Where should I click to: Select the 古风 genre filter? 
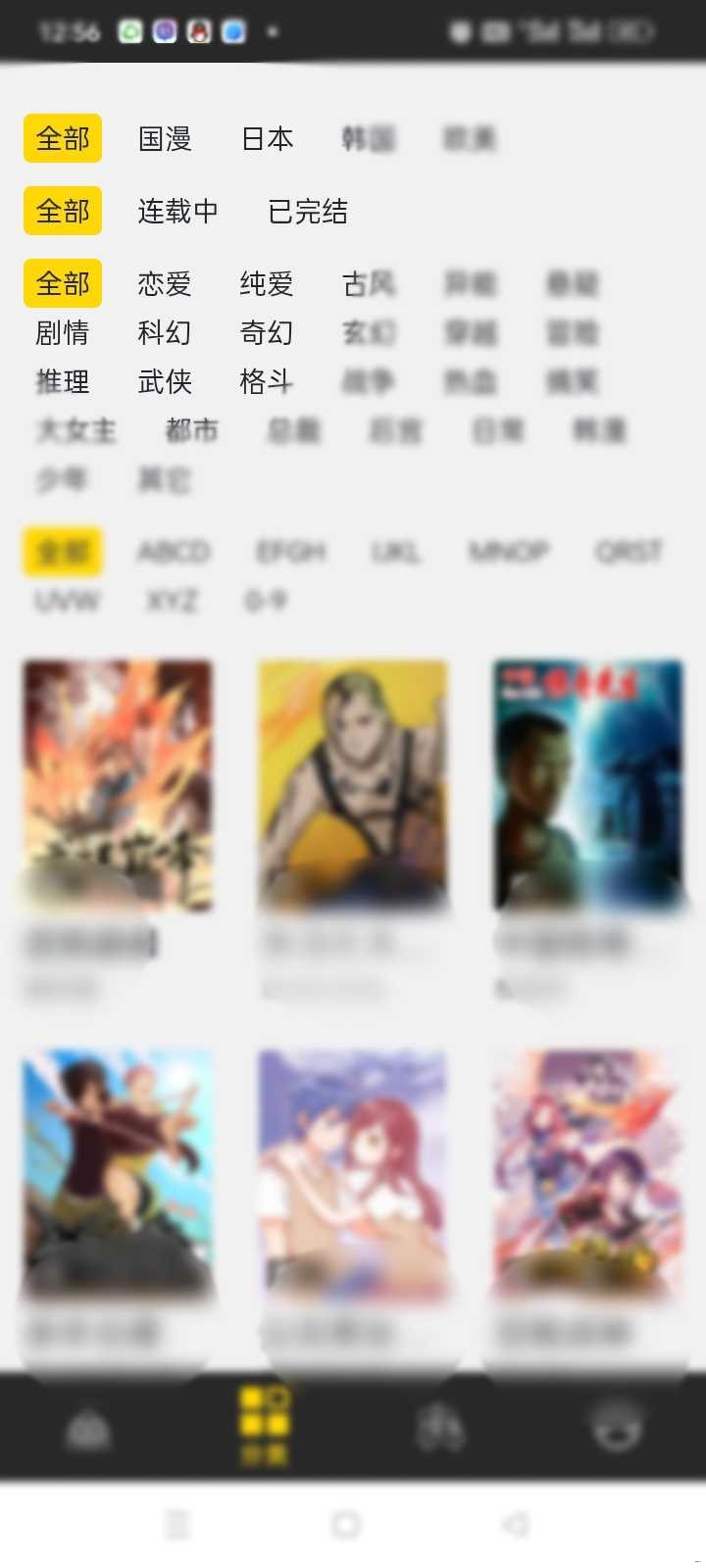[369, 284]
